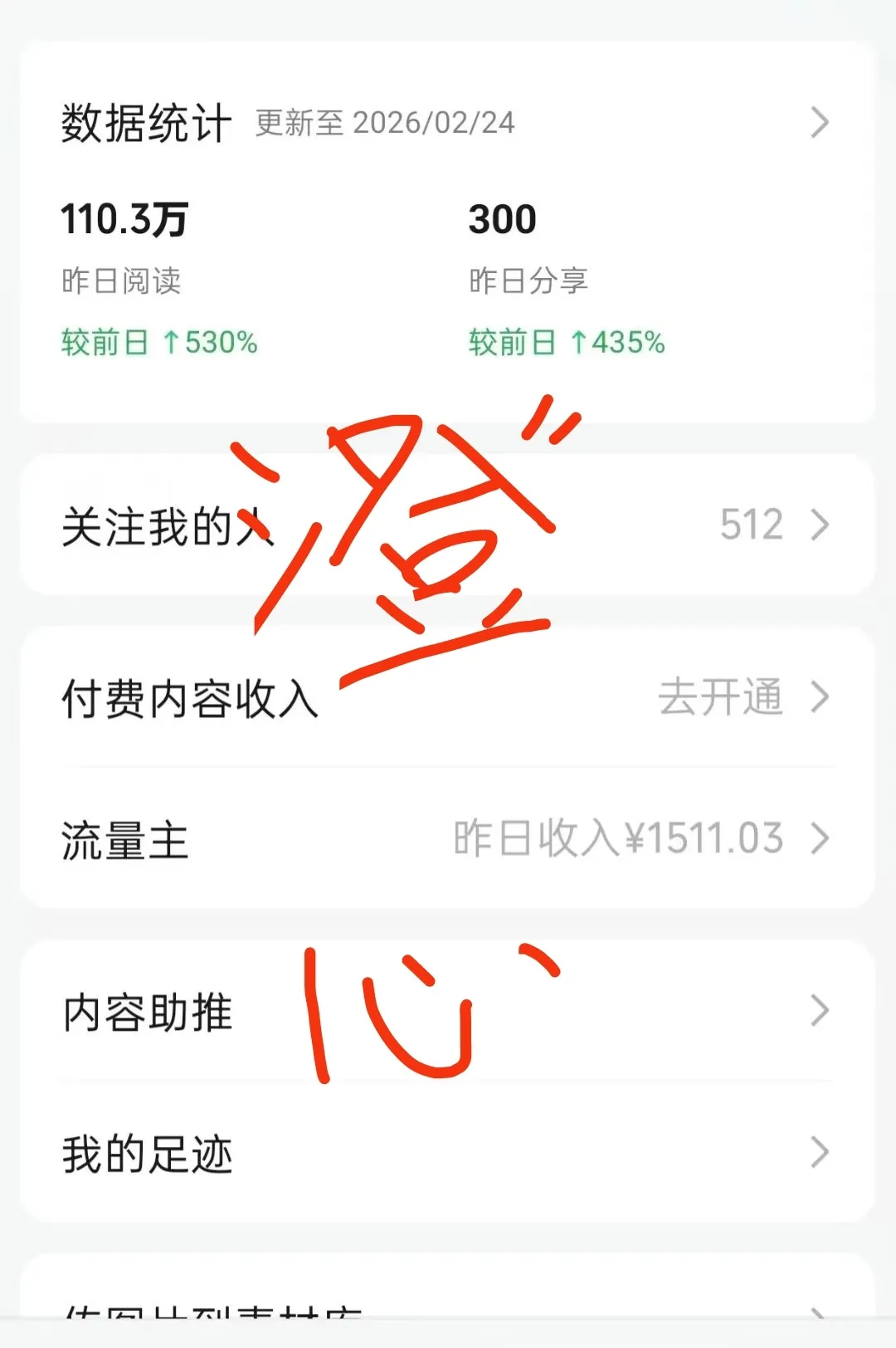Open the 关注我的人 followers row
This screenshot has height=1348, width=896.
click(447, 525)
